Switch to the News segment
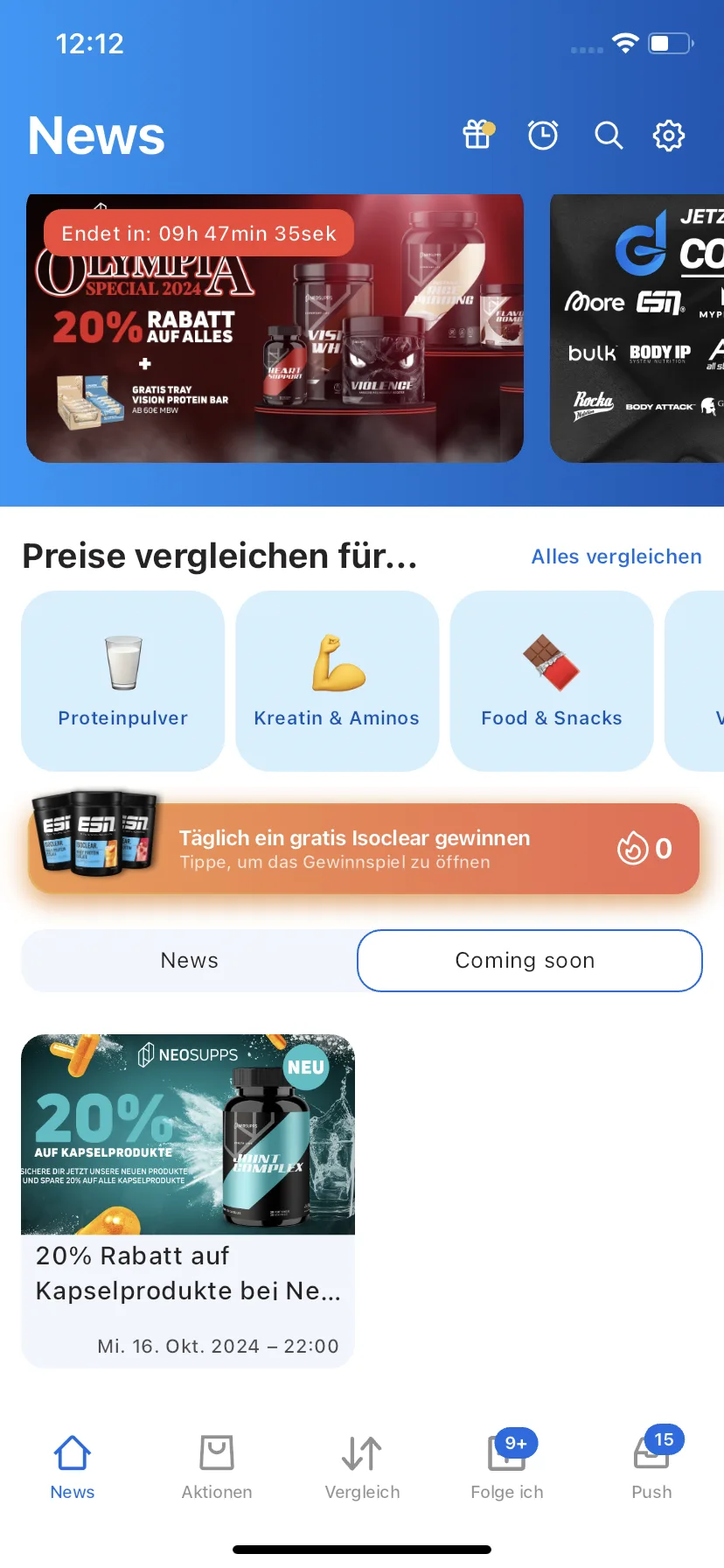Viewport: 724px width, 1568px height. click(190, 961)
